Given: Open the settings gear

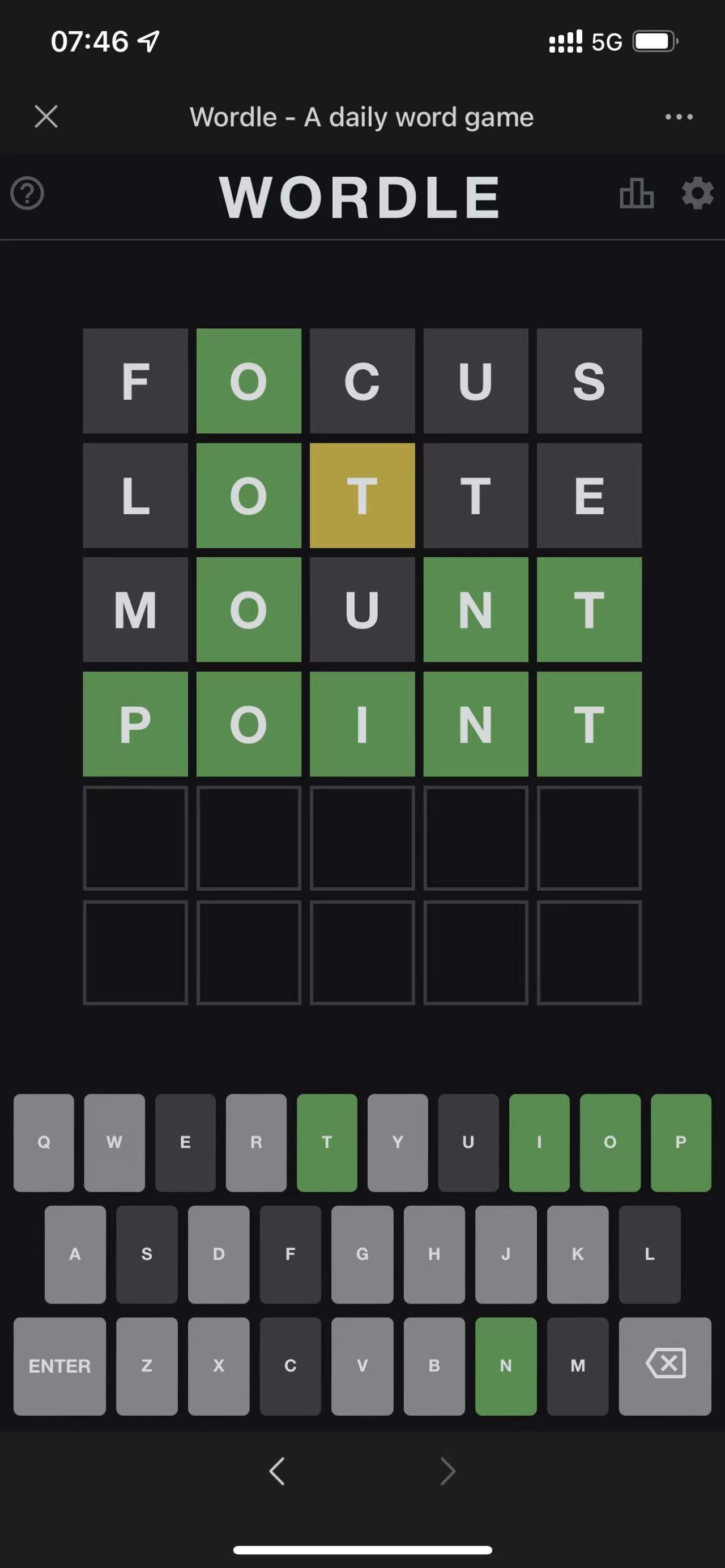Looking at the screenshot, I should 697,194.
